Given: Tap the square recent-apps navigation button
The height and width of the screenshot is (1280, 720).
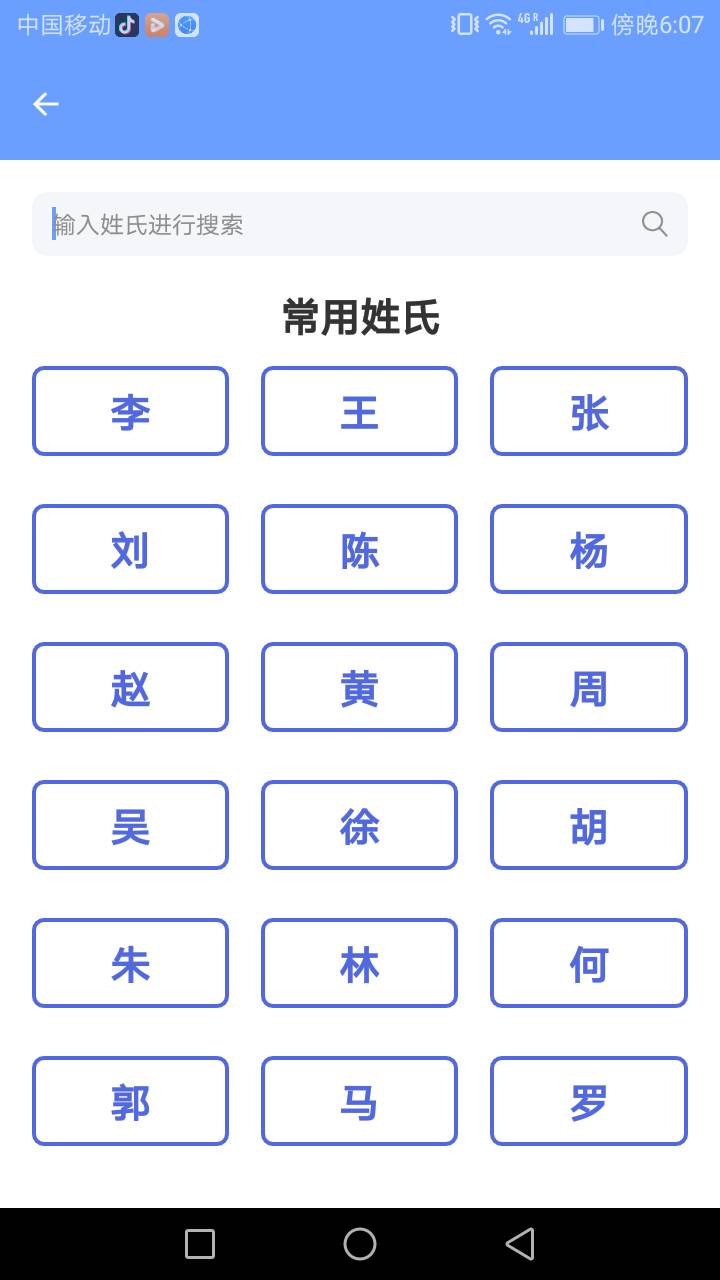Looking at the screenshot, I should click(x=199, y=1243).
